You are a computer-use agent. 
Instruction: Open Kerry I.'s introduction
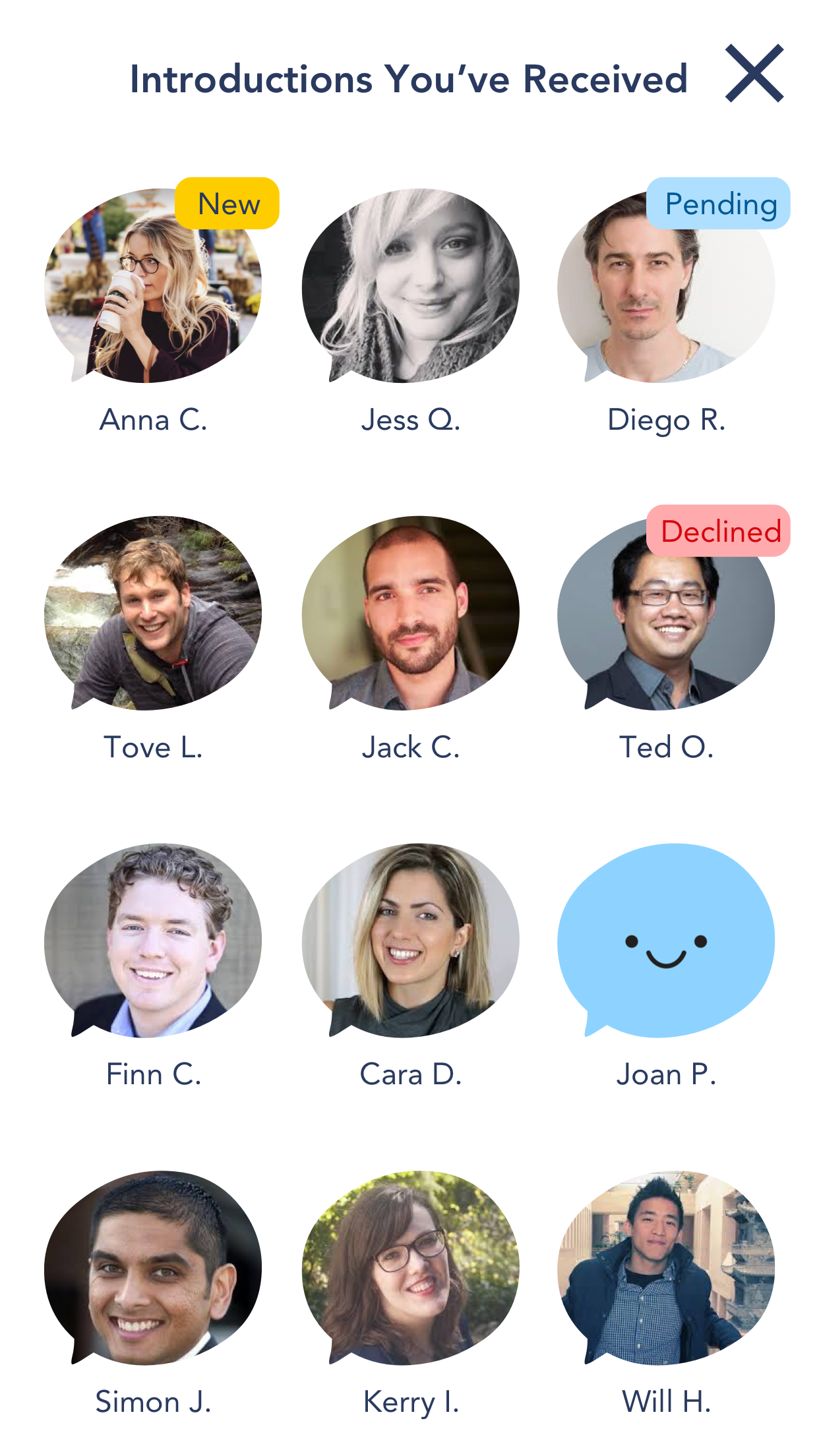click(x=410, y=1267)
